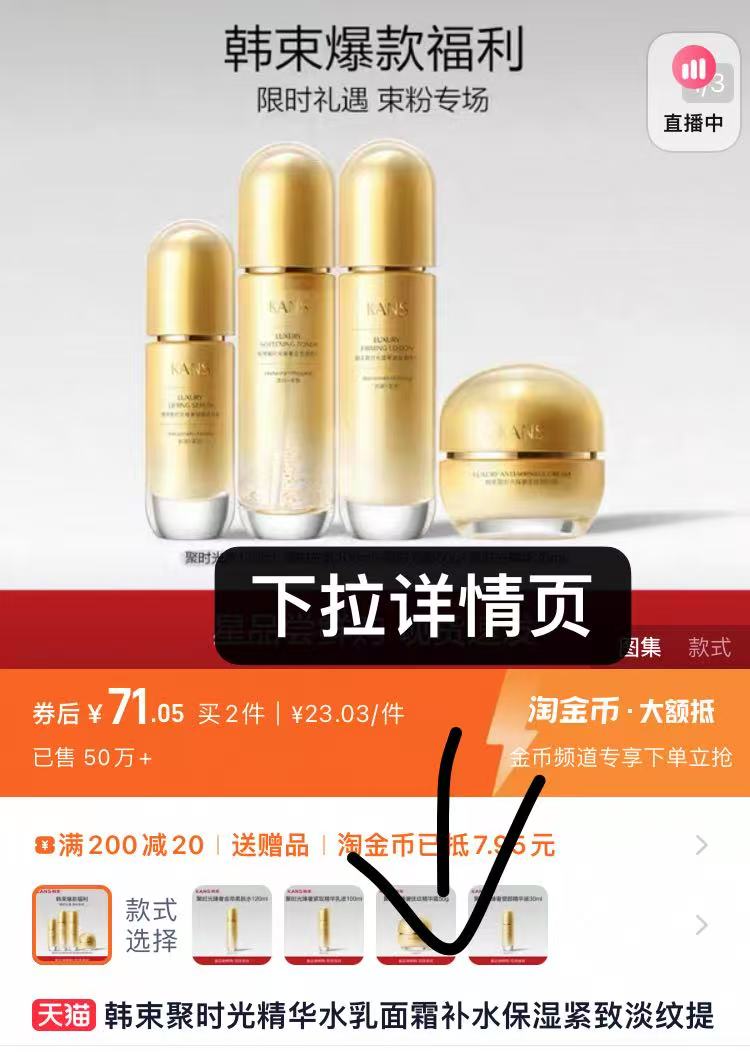
Task: Expand the 款式选择 style list chevron
Action: coord(701,925)
